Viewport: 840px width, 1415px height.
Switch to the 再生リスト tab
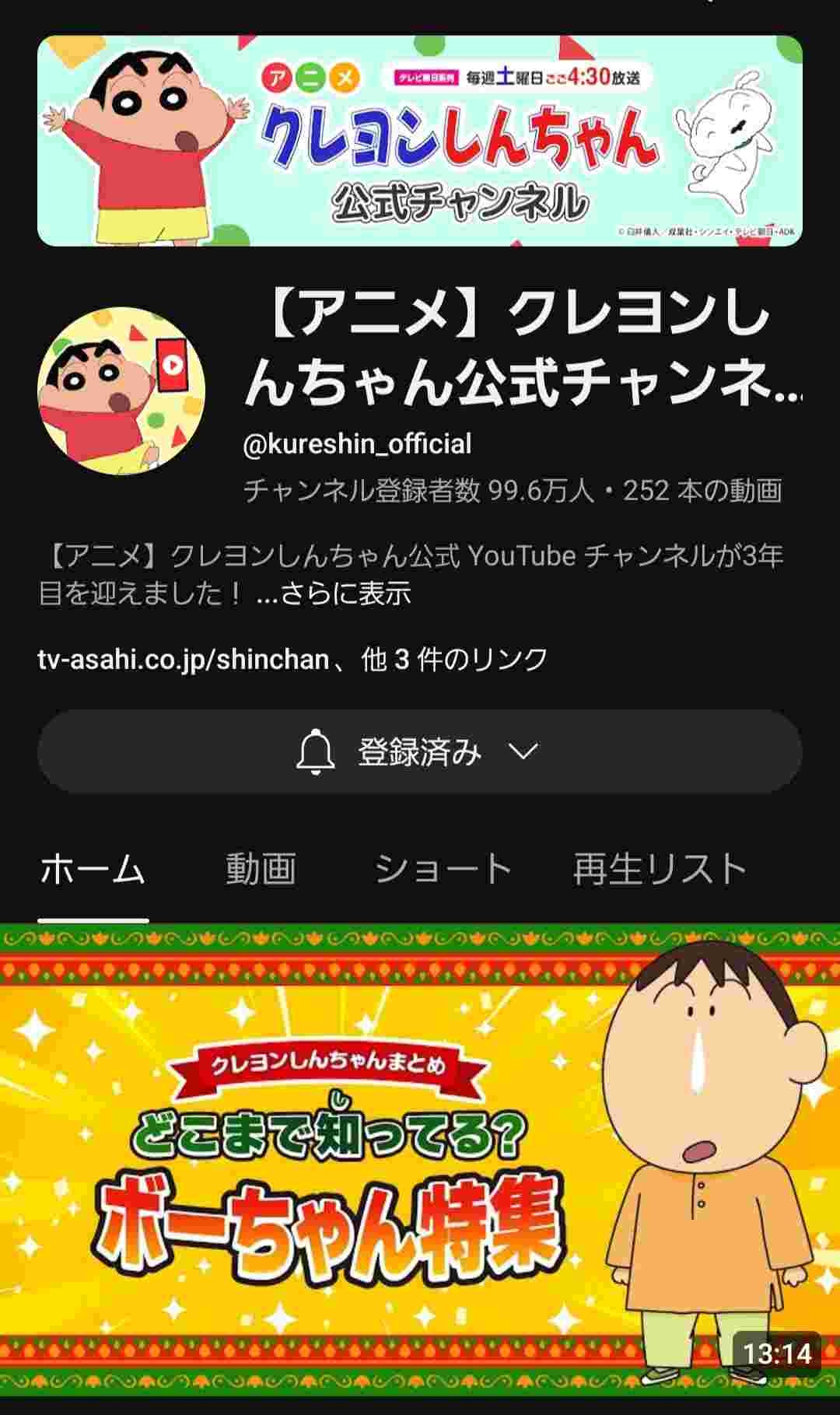coord(660,869)
